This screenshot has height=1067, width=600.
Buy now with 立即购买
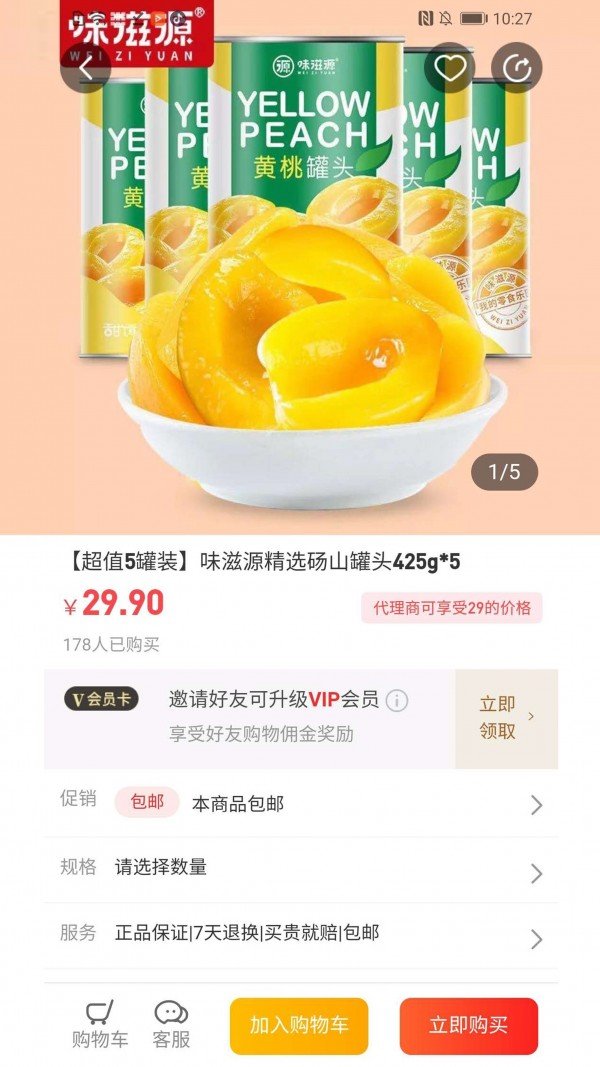[468, 1025]
